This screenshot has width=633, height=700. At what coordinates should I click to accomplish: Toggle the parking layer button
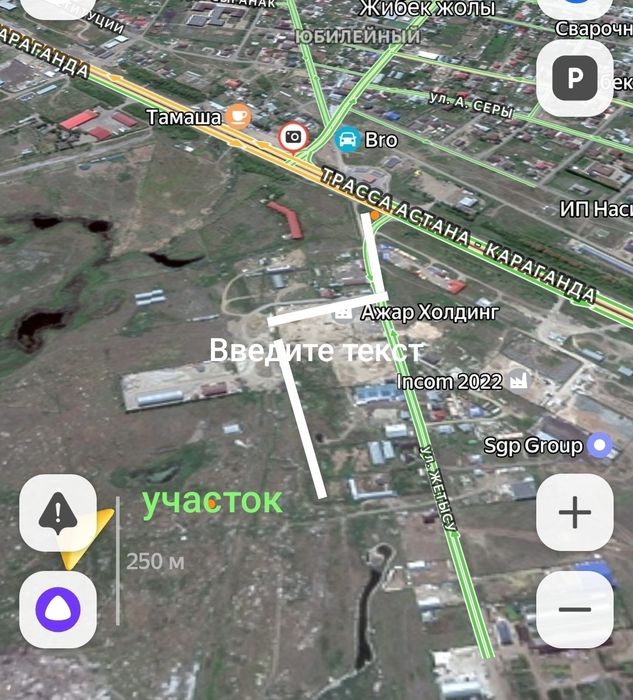pyautogui.click(x=575, y=78)
